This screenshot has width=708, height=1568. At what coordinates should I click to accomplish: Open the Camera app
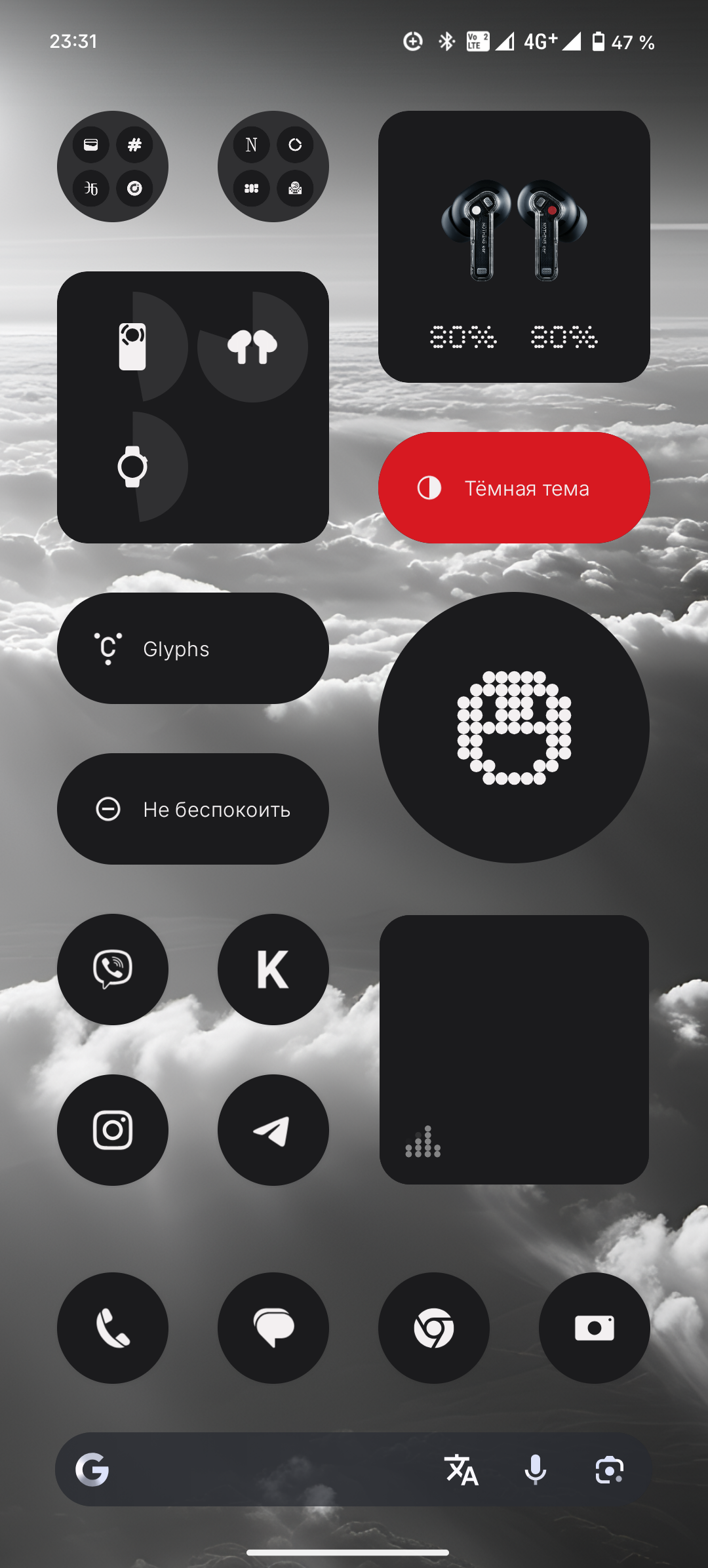pos(594,1327)
